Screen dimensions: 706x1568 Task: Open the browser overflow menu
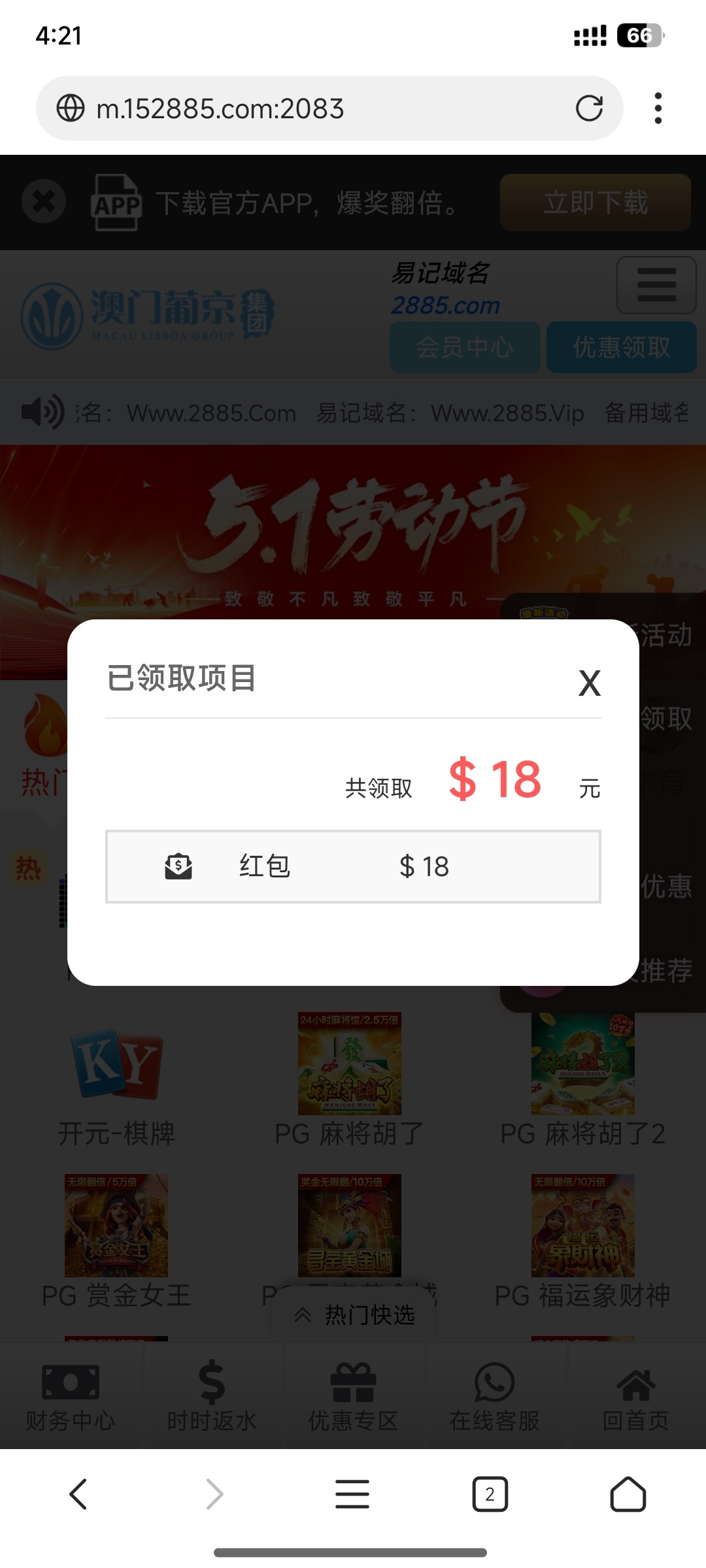tap(658, 108)
